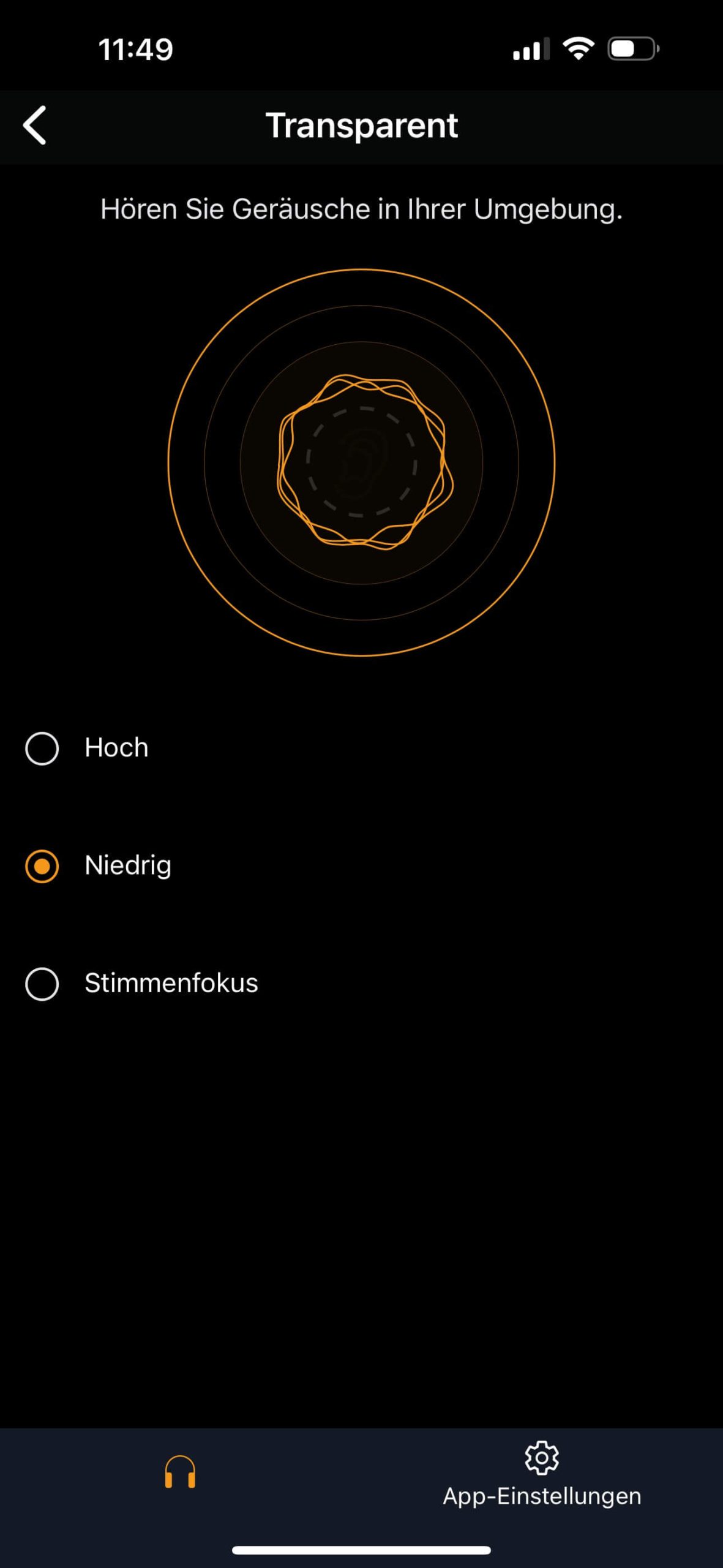Select the Hoch transparency level
Image resolution: width=723 pixels, height=1568 pixels.
[x=42, y=748]
